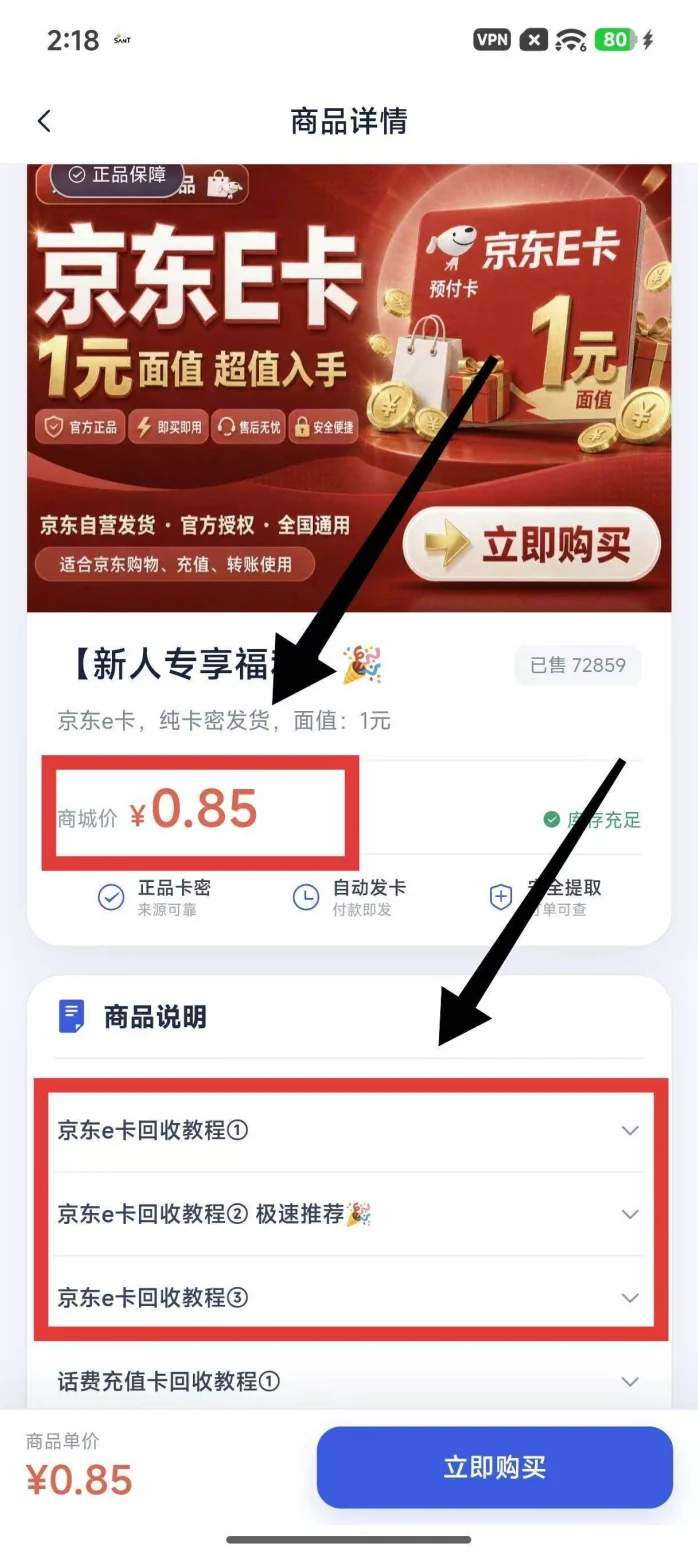Go back from the 商品详情 page
This screenshot has width=698, height=1554.
click(x=43, y=121)
